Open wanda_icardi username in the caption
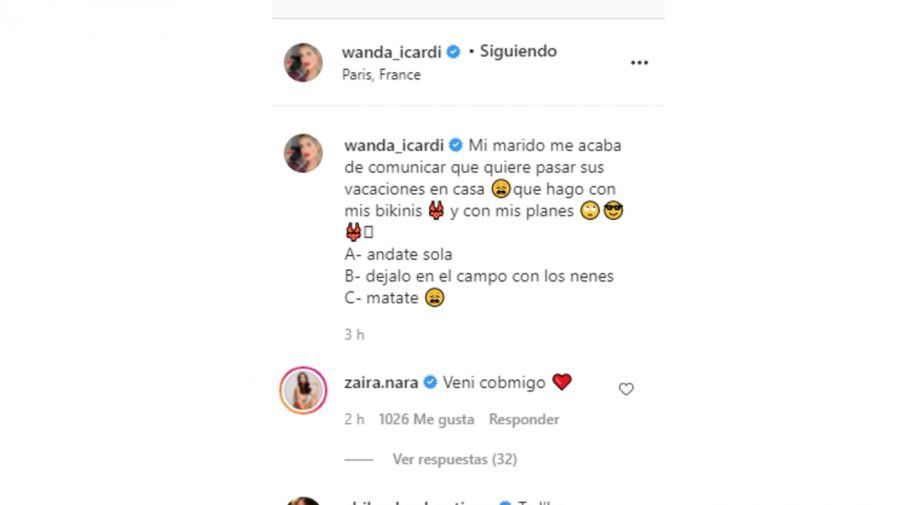Image resolution: width=900 pixels, height=505 pixels. pyautogui.click(x=392, y=145)
